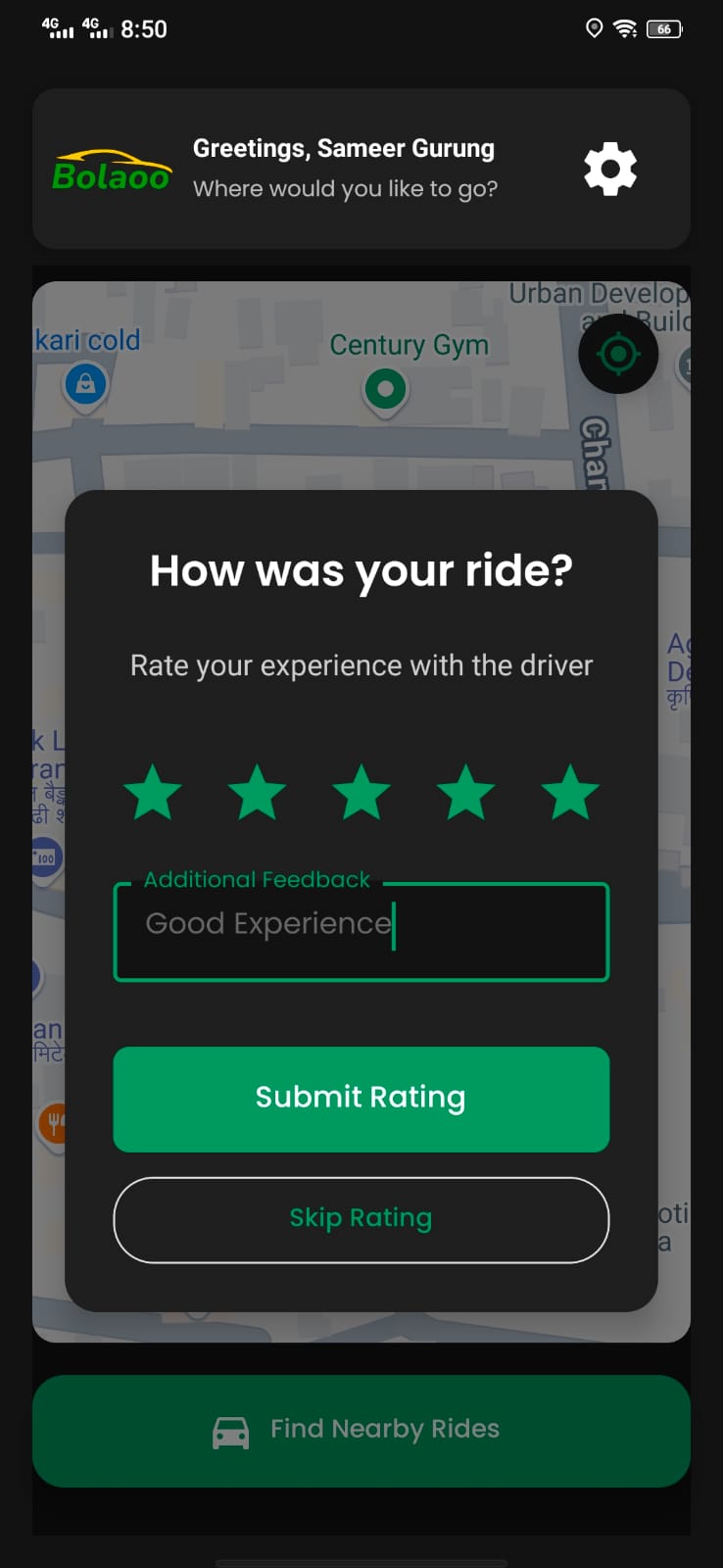Tap the battery indicator showing 66
This screenshot has width=723, height=1568.
(663, 28)
